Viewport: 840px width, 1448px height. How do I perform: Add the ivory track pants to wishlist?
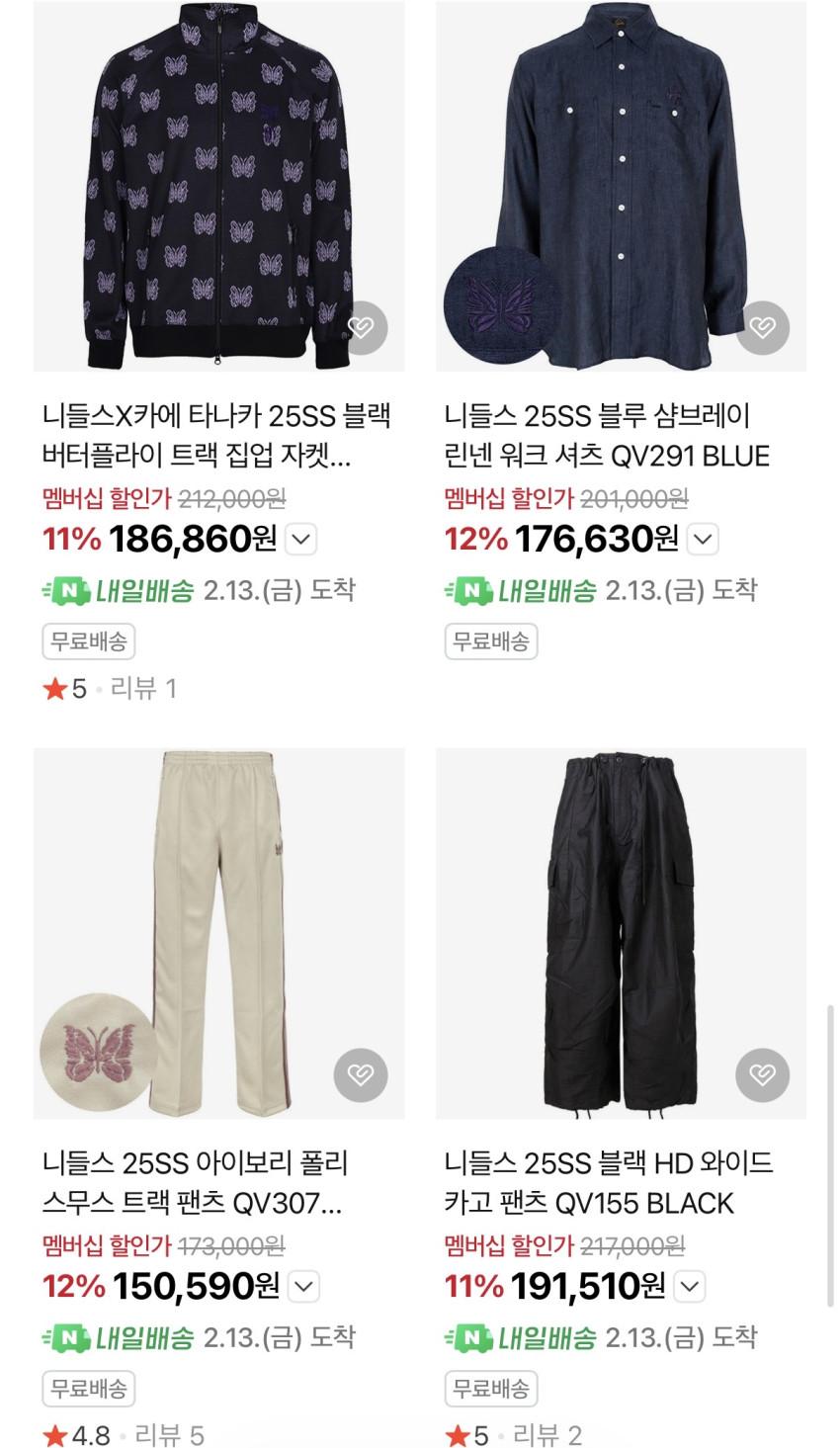coord(361,1074)
